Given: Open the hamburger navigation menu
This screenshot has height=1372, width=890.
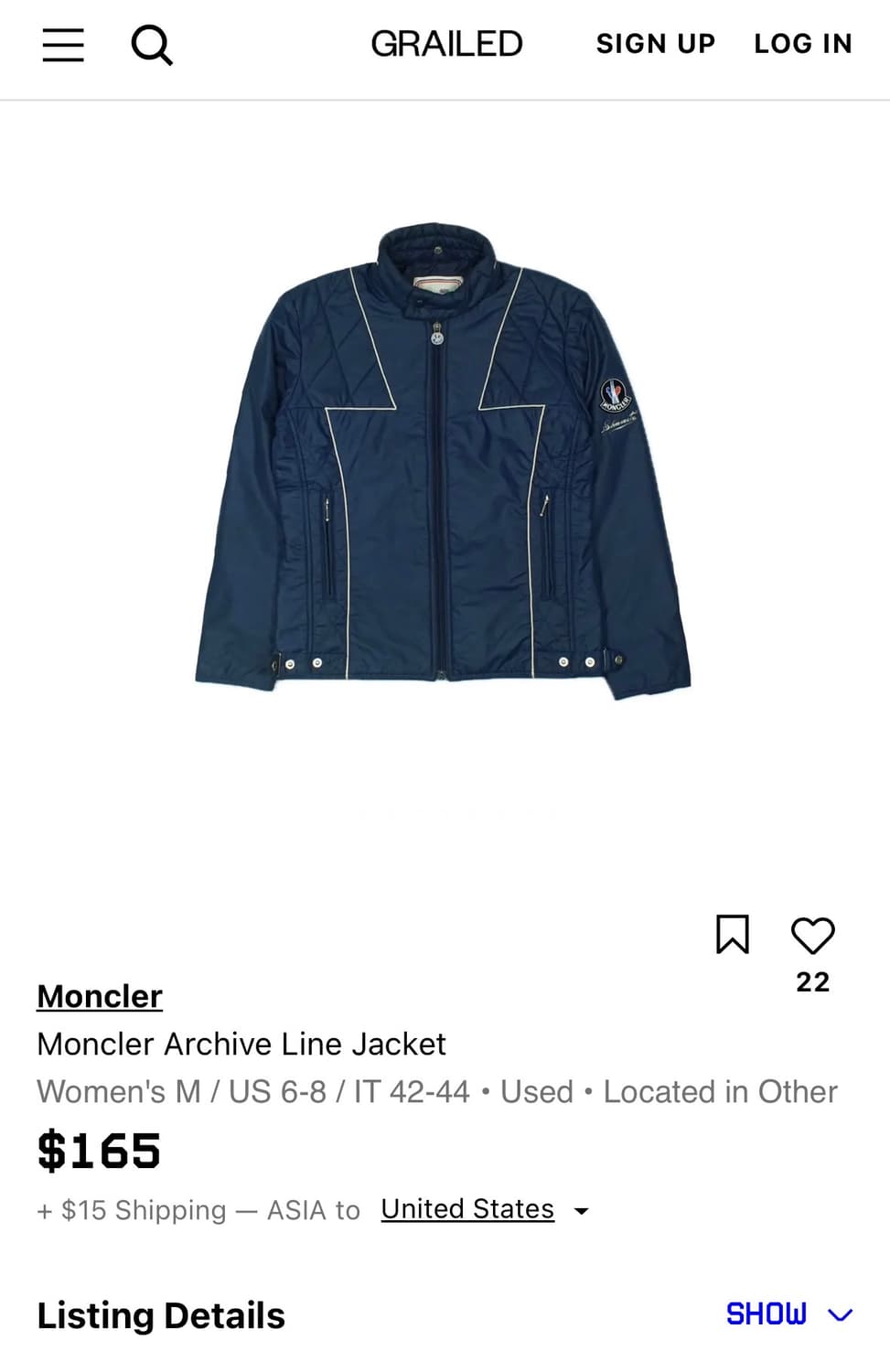Looking at the screenshot, I should click(x=62, y=44).
